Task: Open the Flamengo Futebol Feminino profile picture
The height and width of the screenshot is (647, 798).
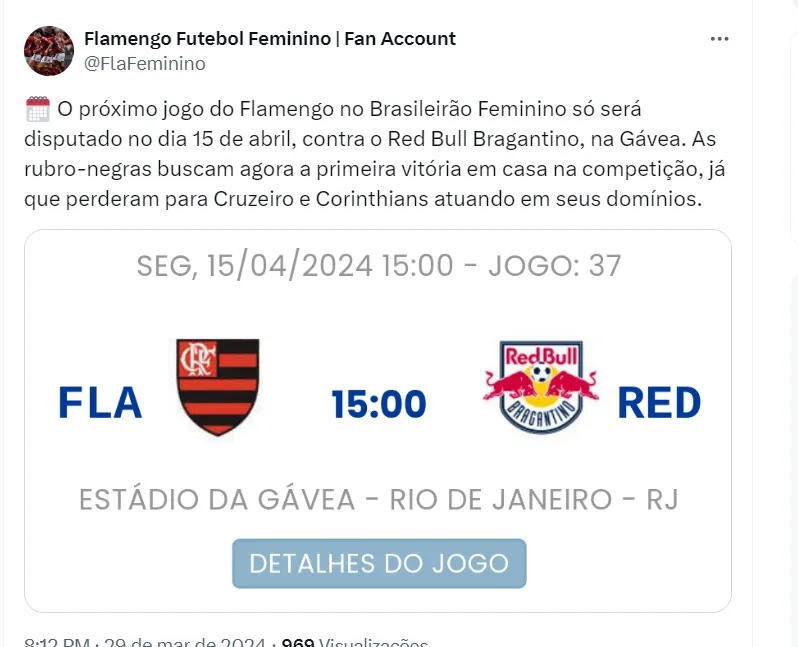Action: click(x=48, y=51)
